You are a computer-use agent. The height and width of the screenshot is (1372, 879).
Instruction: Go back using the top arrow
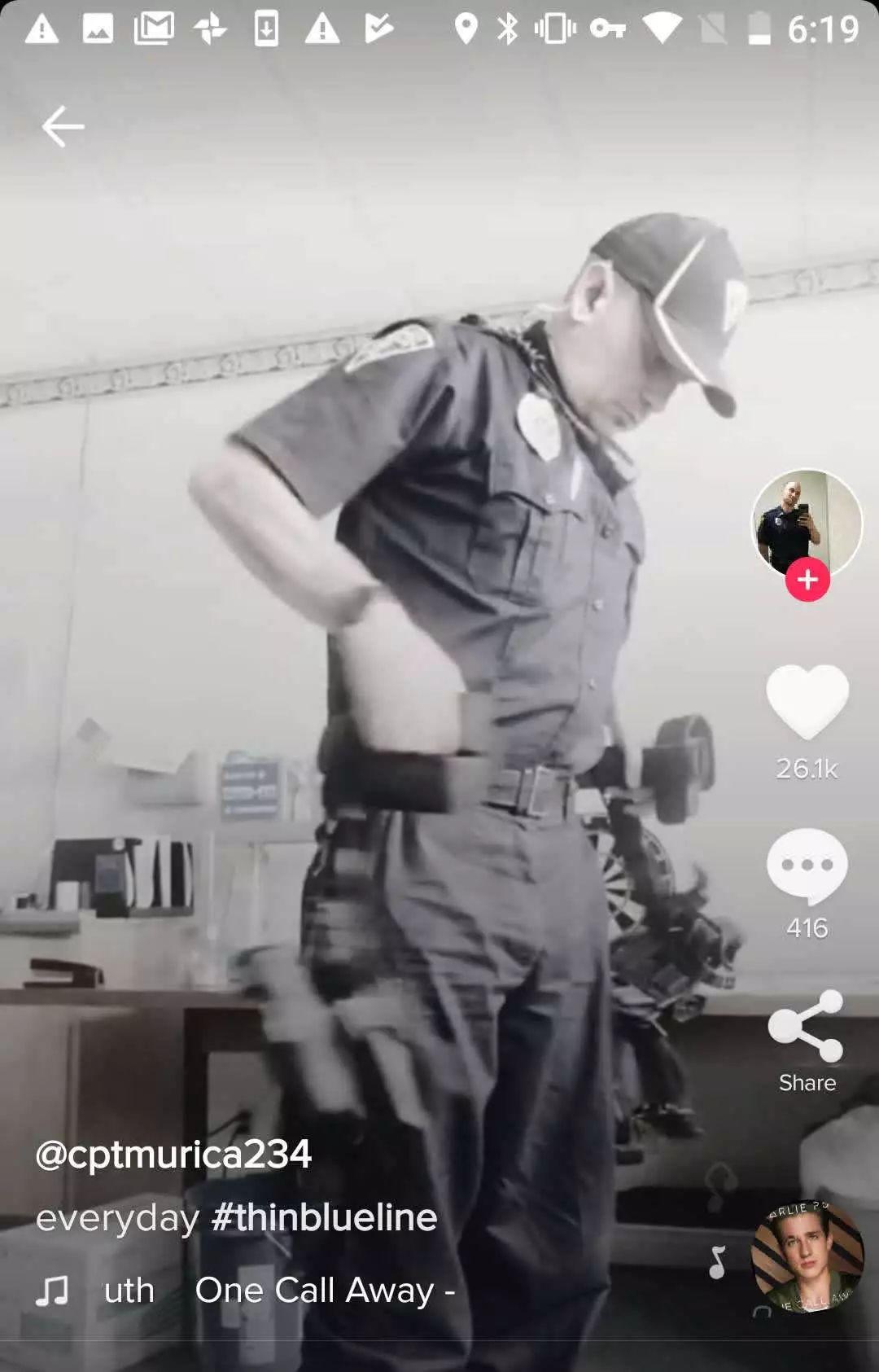[x=63, y=127]
